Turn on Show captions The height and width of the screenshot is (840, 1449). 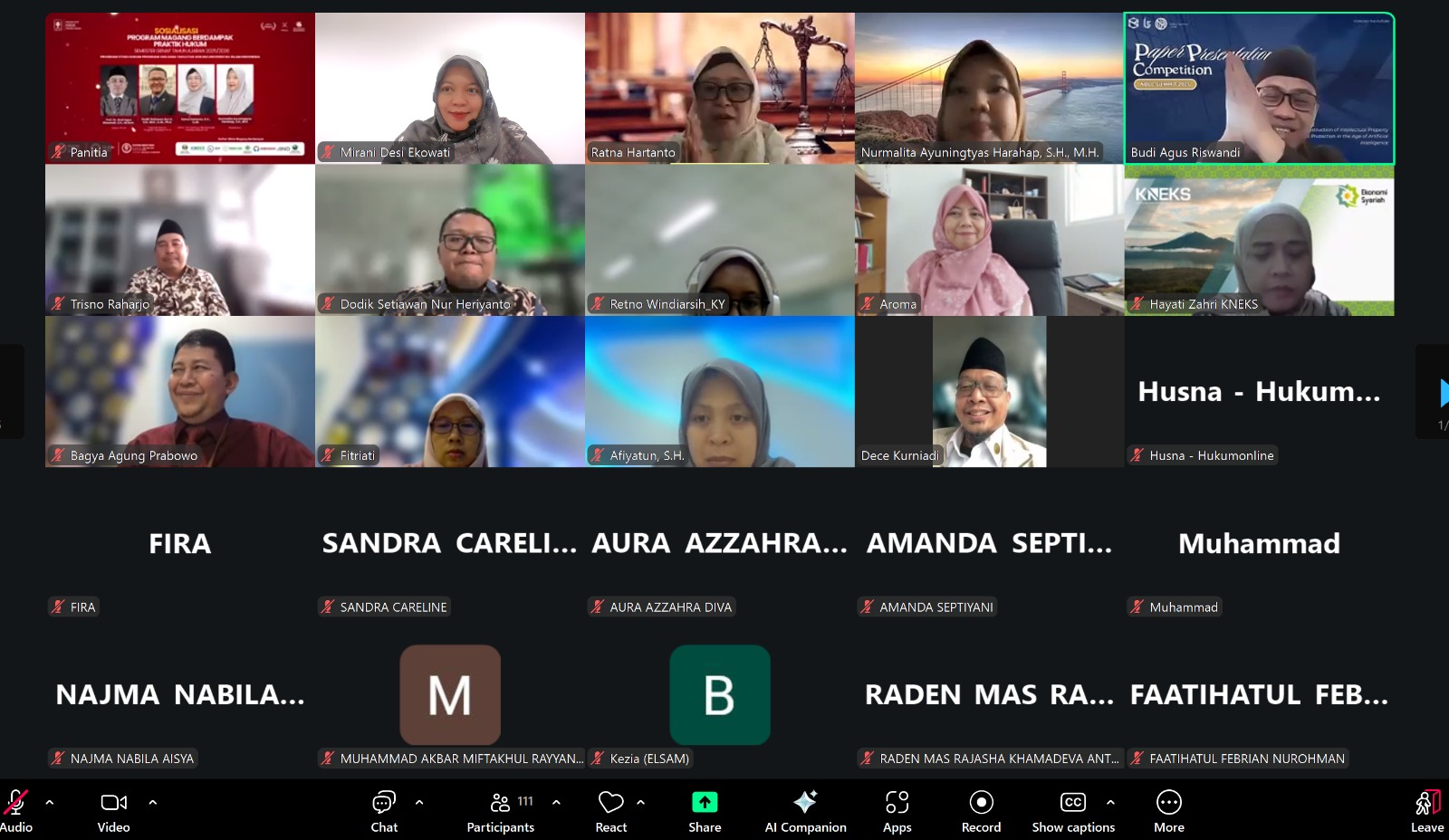click(x=1073, y=810)
